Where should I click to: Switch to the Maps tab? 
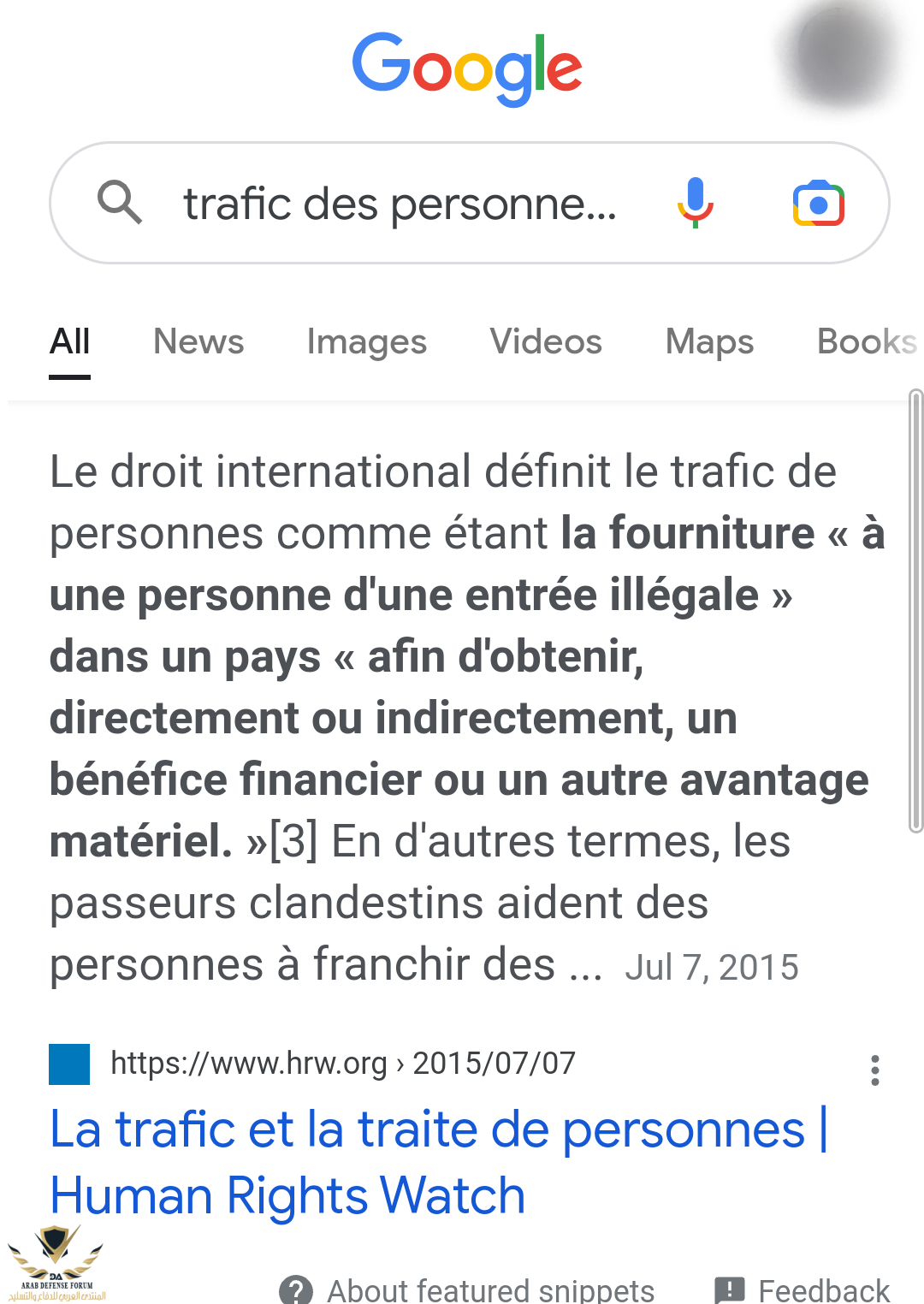pos(709,342)
